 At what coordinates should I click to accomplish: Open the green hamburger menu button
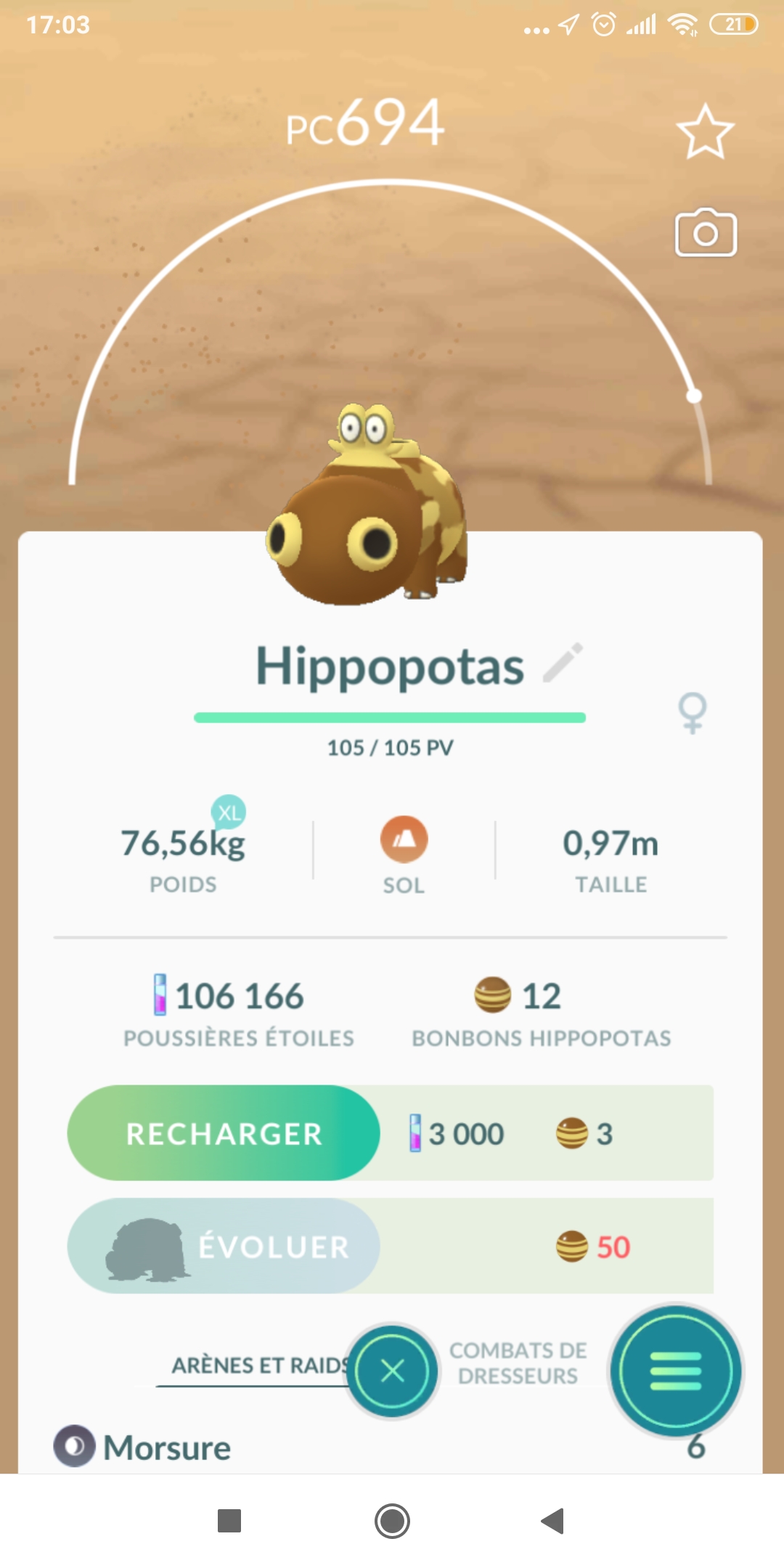[x=675, y=1371]
